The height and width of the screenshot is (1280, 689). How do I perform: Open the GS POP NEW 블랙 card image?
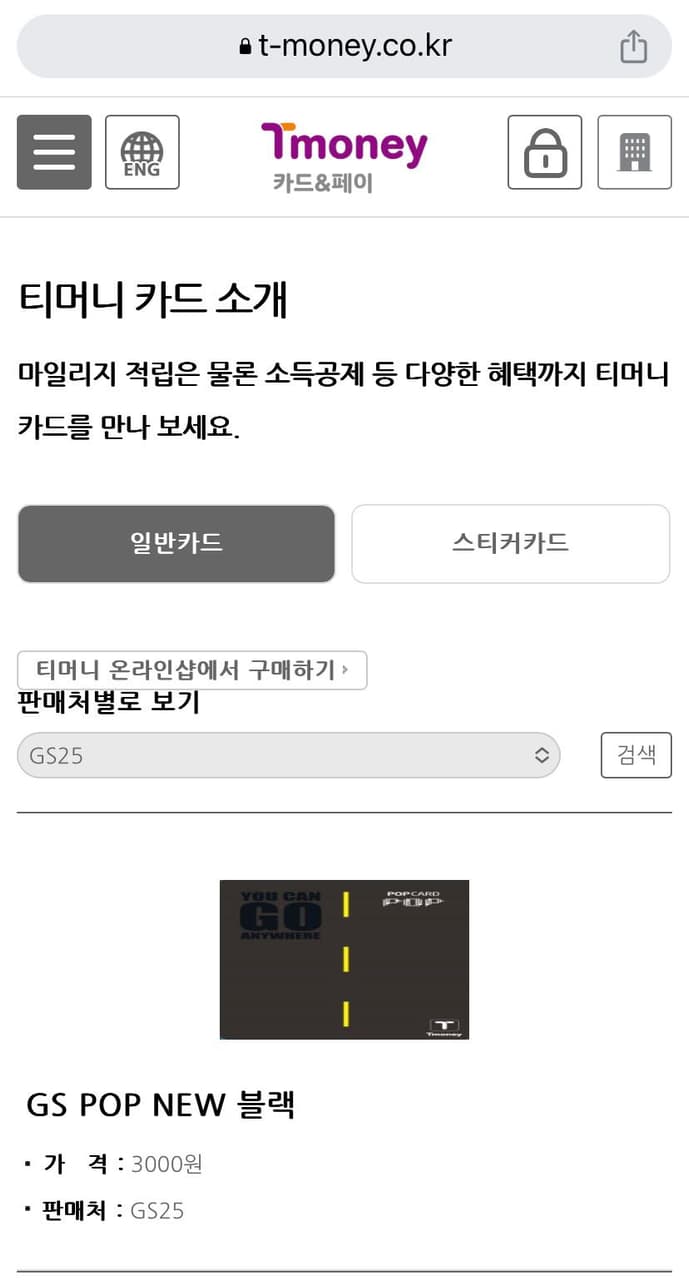point(344,960)
